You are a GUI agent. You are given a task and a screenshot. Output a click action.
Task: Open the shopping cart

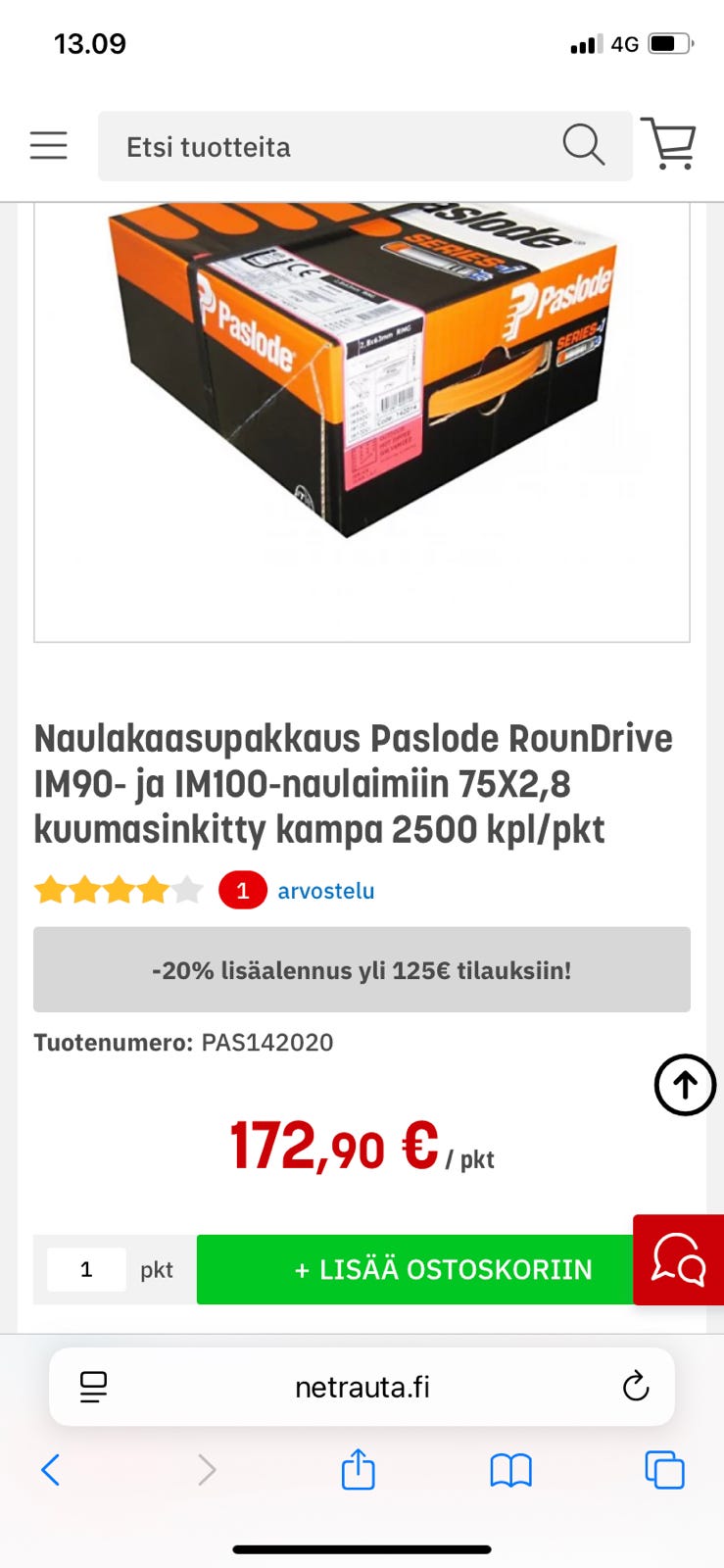pos(669,144)
